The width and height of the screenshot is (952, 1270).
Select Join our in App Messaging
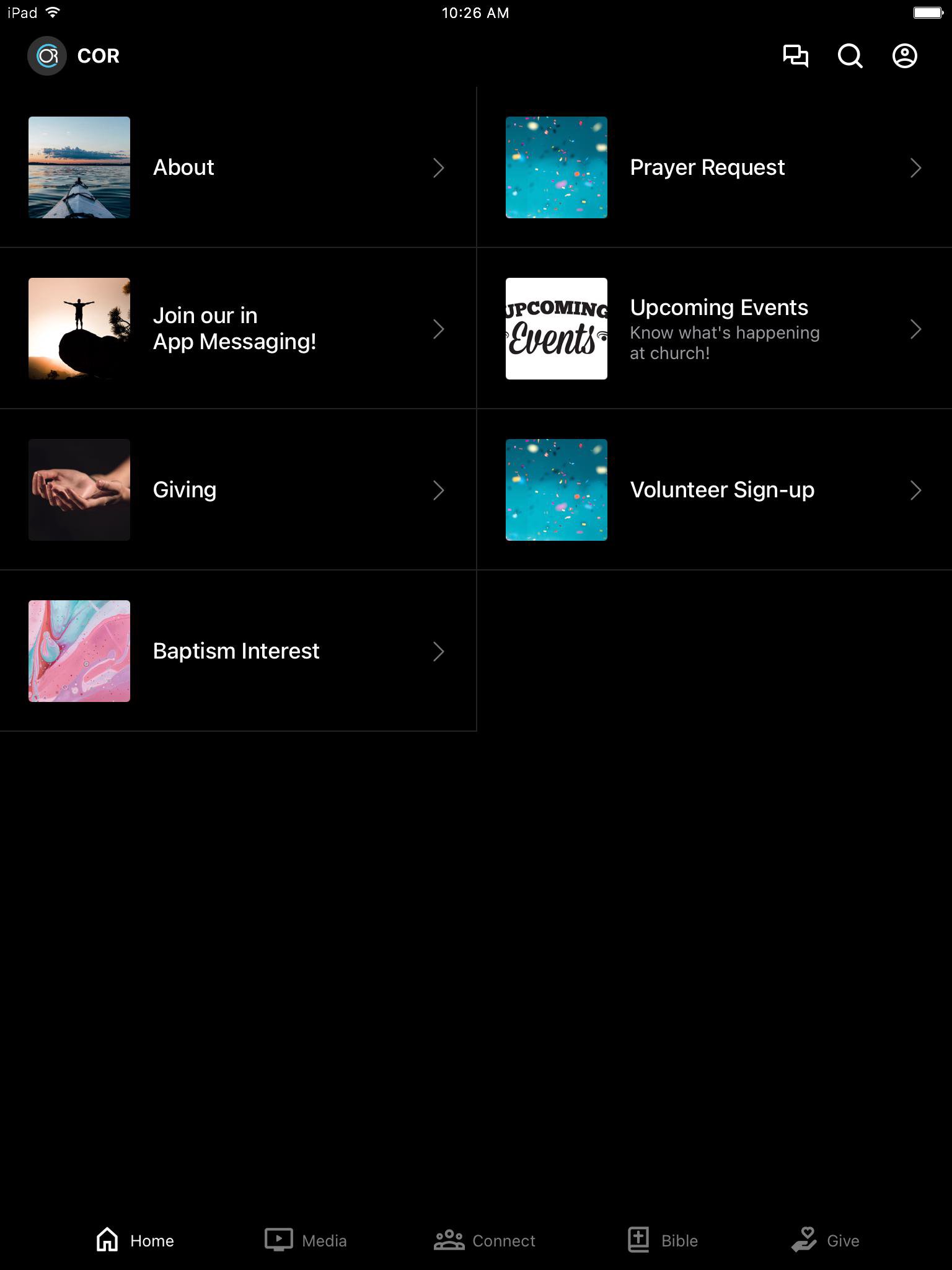pyautogui.click(x=237, y=329)
